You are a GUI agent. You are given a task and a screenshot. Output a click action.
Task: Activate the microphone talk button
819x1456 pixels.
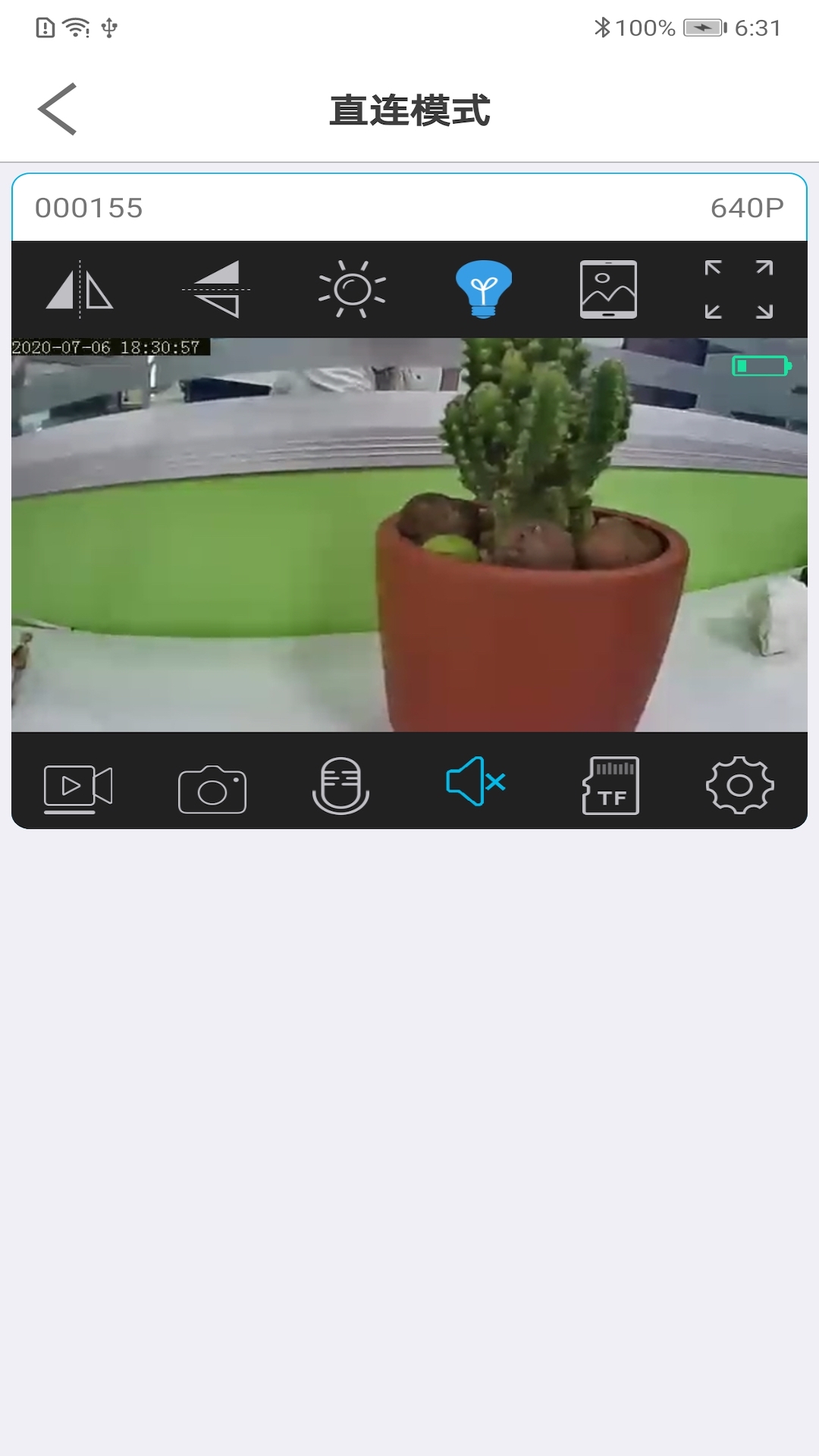tap(341, 786)
